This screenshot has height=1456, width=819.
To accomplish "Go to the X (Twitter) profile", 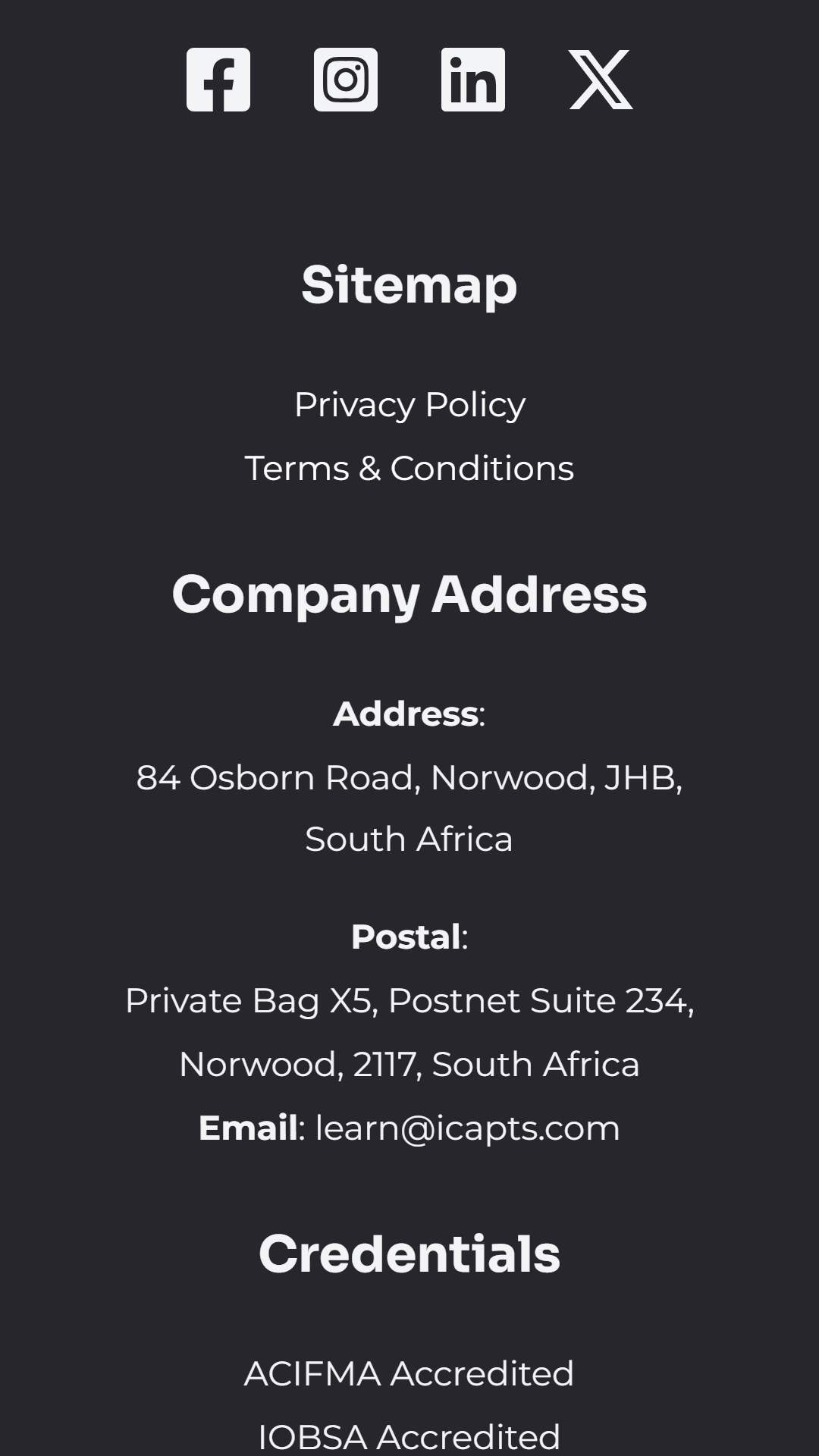I will tap(601, 80).
